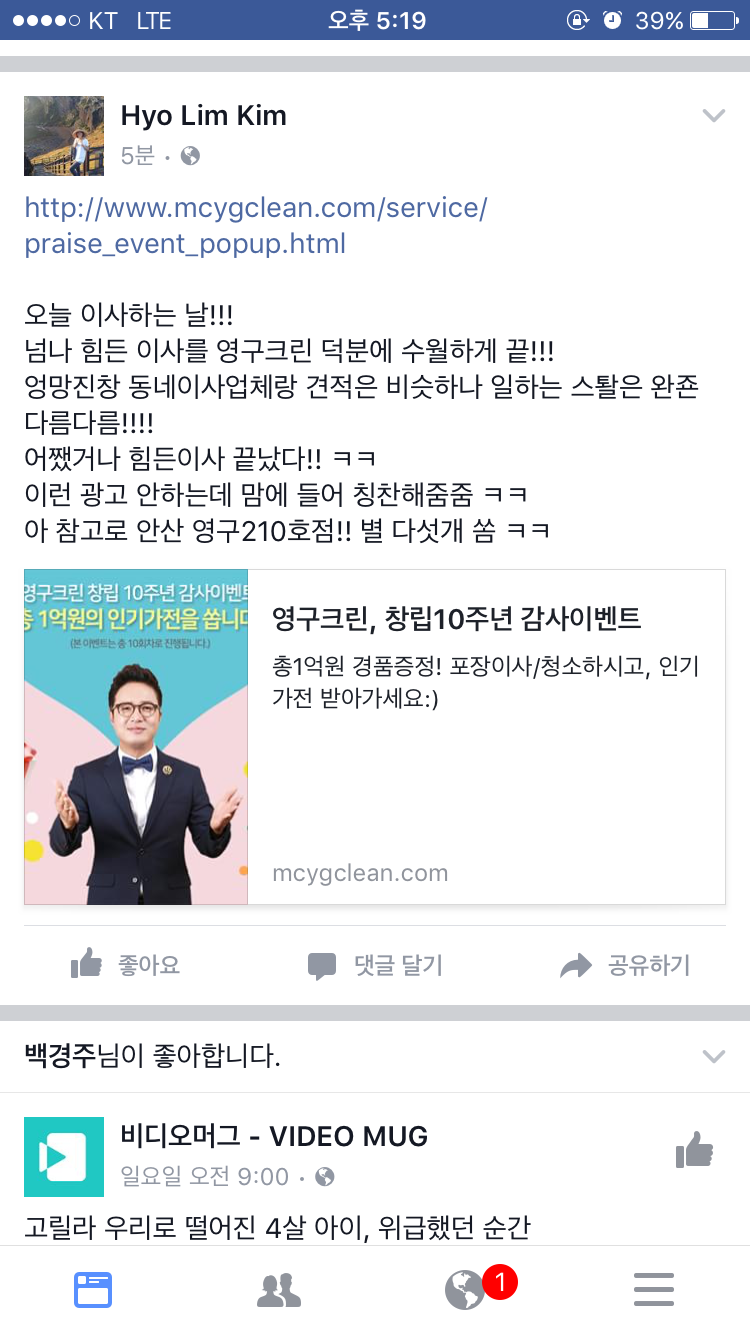This screenshot has width=750, height=1334.
Task: Tap the VIDEO MUG page logo
Action: (x=63, y=1157)
